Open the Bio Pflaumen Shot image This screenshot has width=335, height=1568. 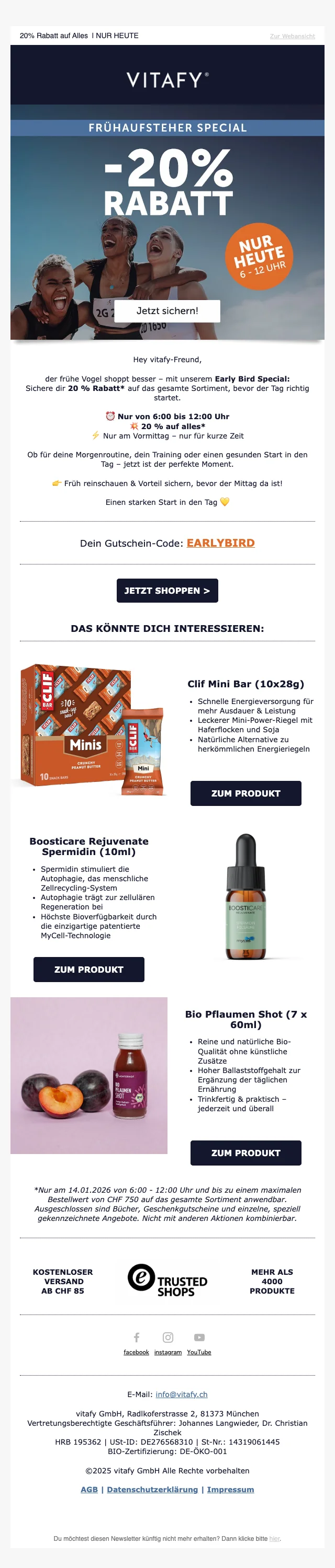click(89, 1075)
